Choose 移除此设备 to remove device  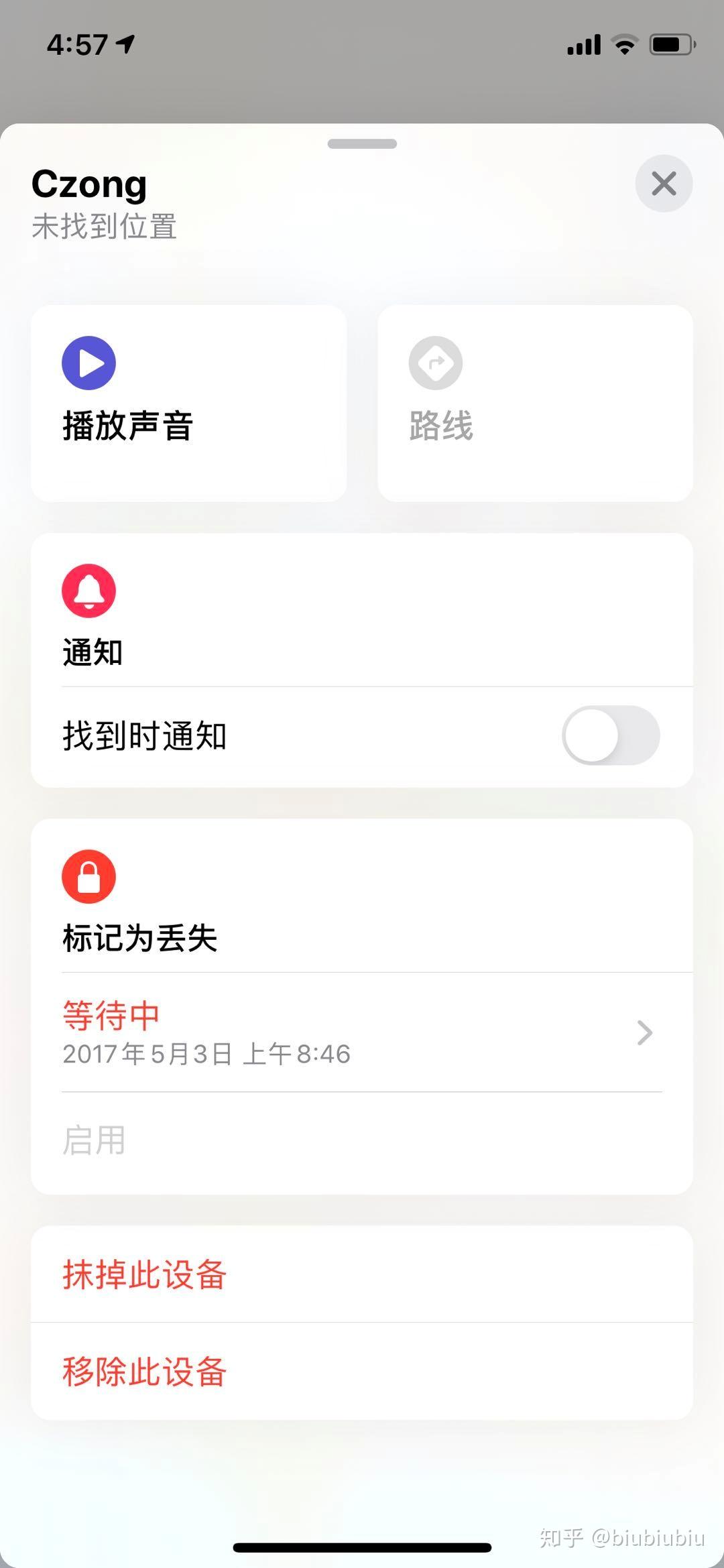click(362, 1371)
